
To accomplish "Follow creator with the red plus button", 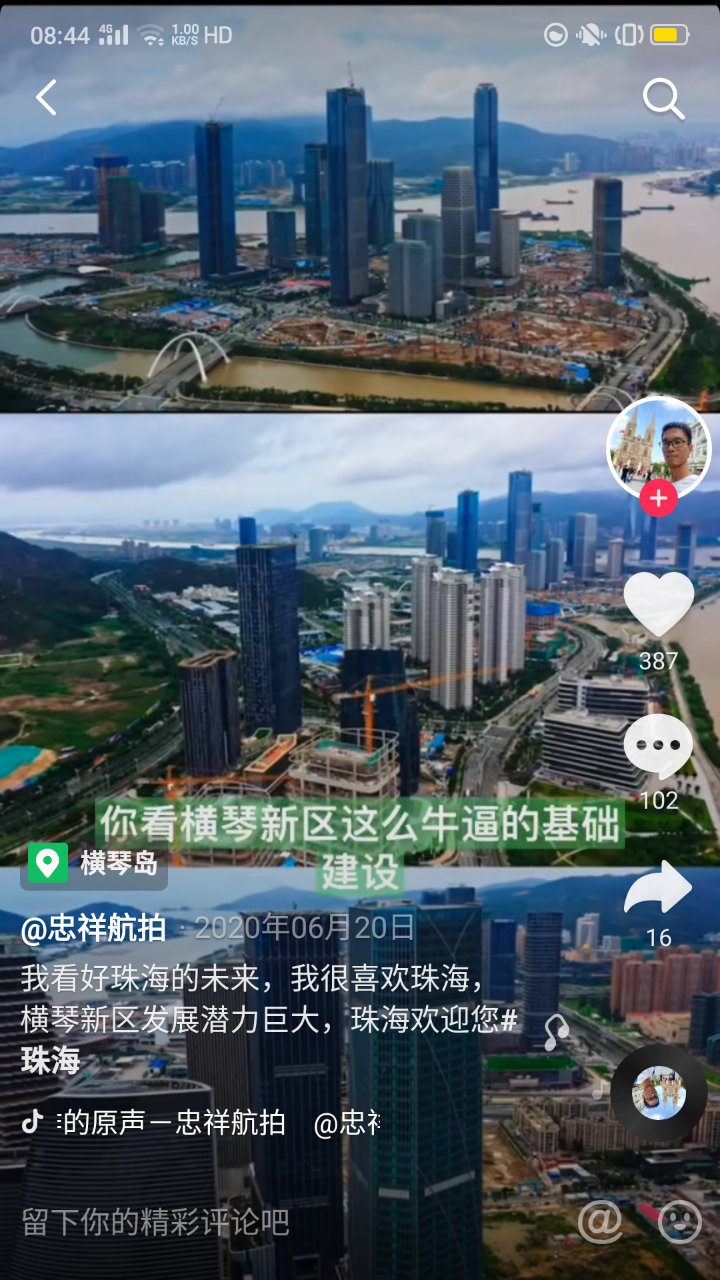I will 658,498.
